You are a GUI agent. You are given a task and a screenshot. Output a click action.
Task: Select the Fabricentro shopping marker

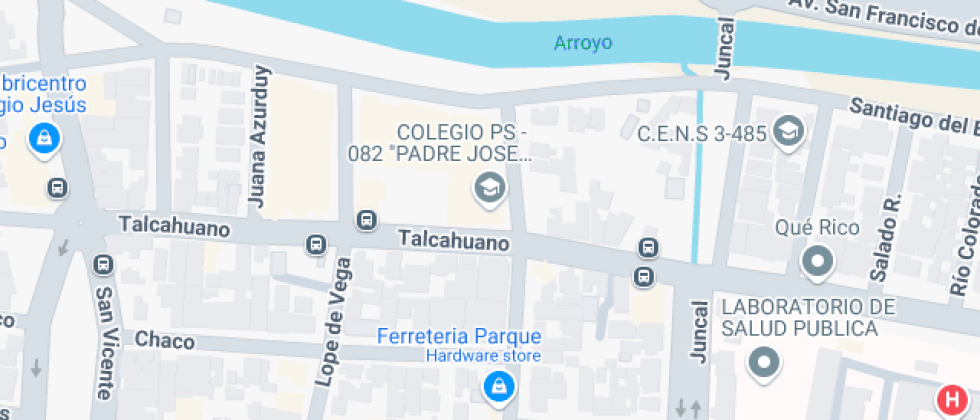point(44,139)
